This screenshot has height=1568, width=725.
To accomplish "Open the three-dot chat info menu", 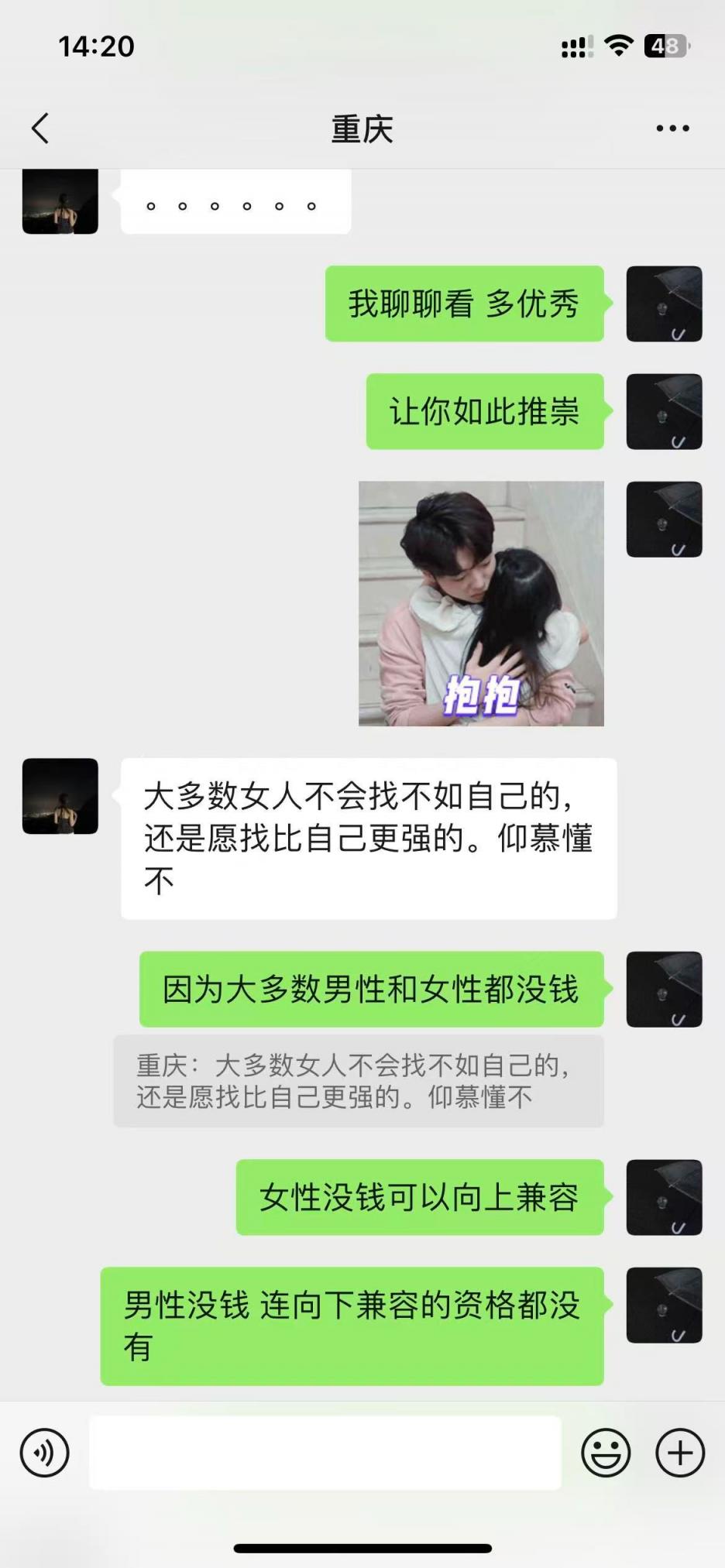I will 672,129.
